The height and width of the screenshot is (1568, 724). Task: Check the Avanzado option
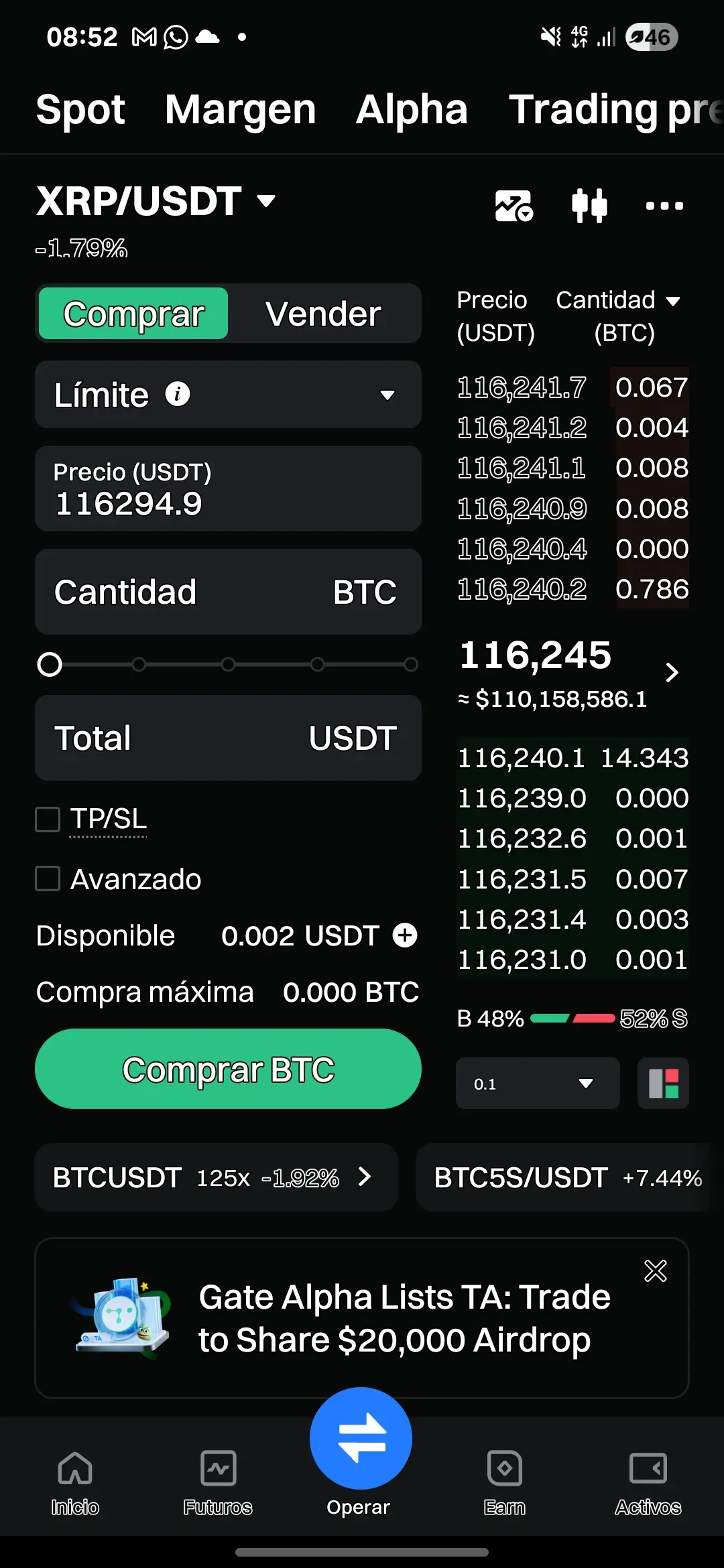[x=48, y=878]
